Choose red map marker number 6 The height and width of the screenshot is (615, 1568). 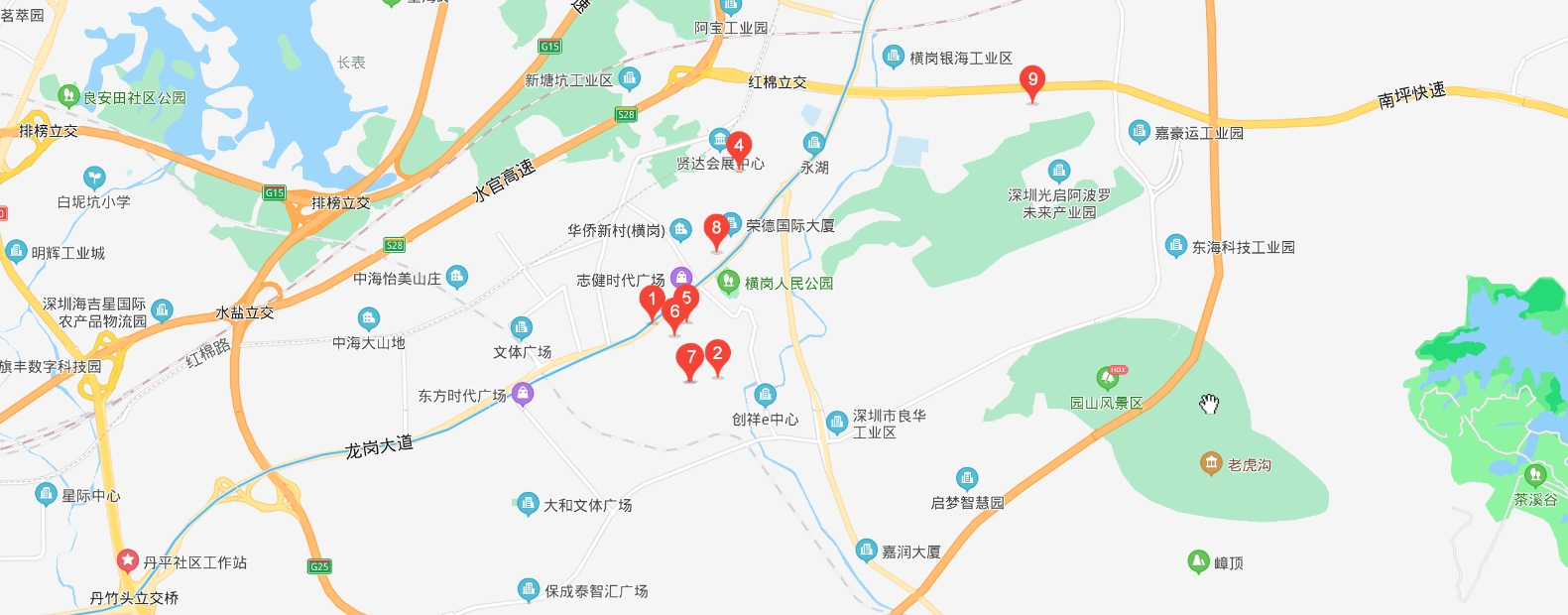click(674, 312)
